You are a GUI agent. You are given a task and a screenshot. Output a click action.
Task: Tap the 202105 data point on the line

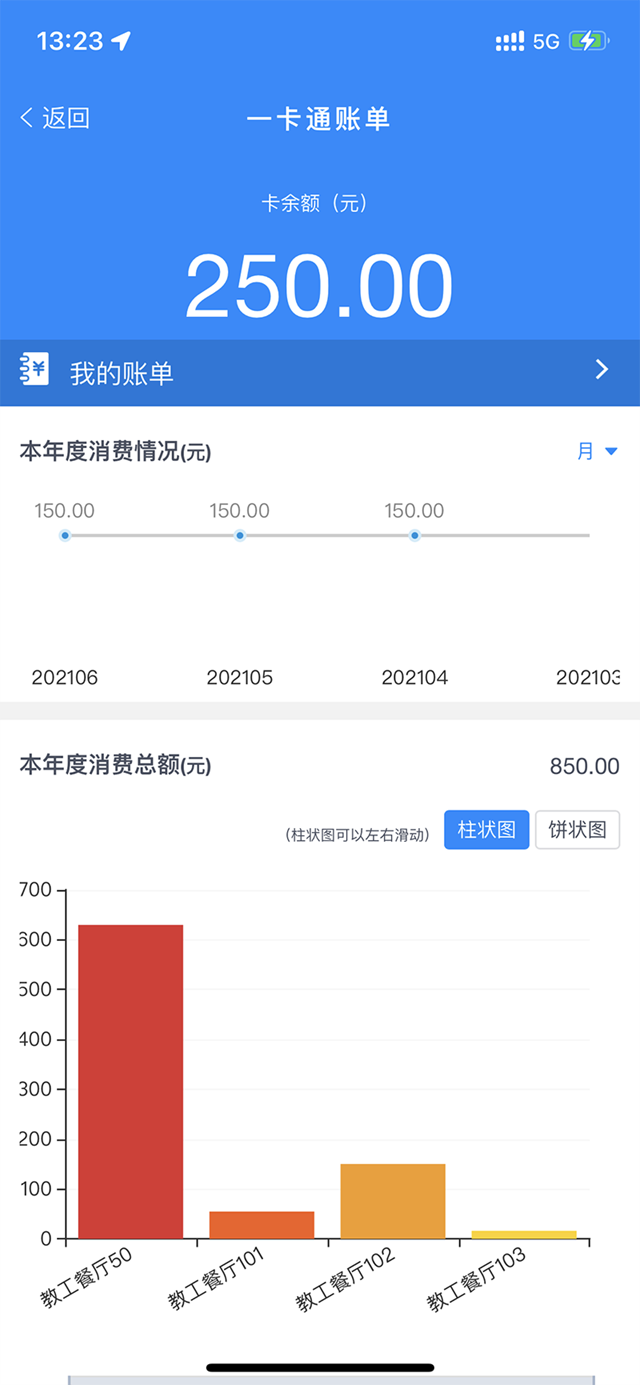240,536
